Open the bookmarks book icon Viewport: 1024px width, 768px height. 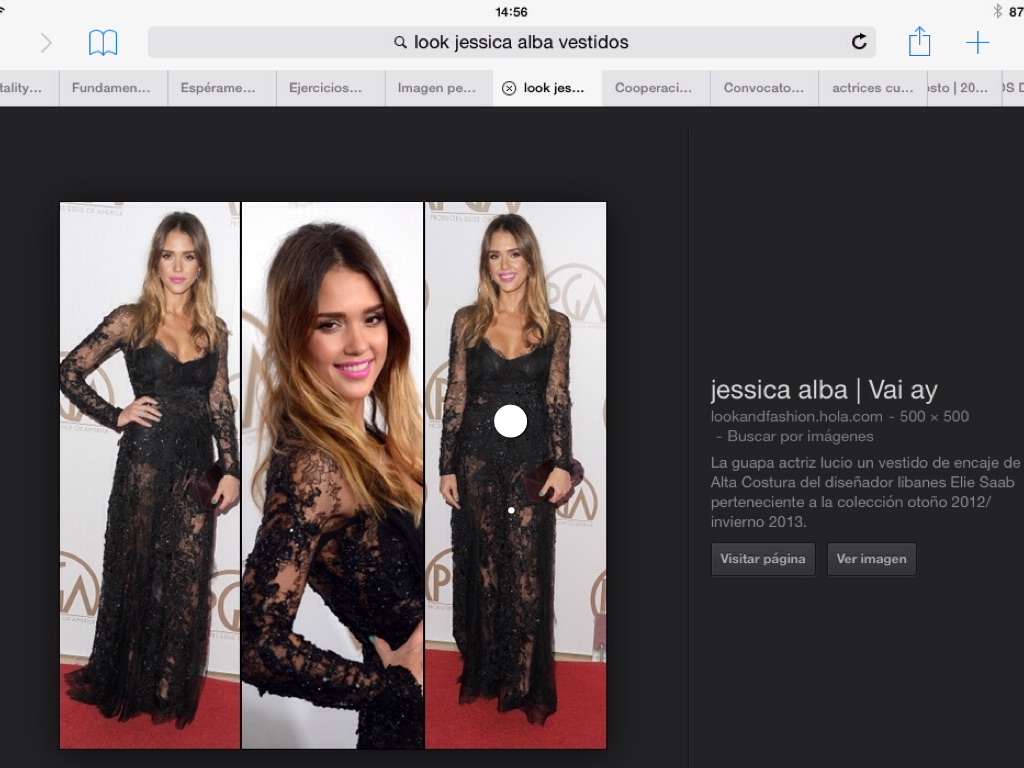[103, 42]
